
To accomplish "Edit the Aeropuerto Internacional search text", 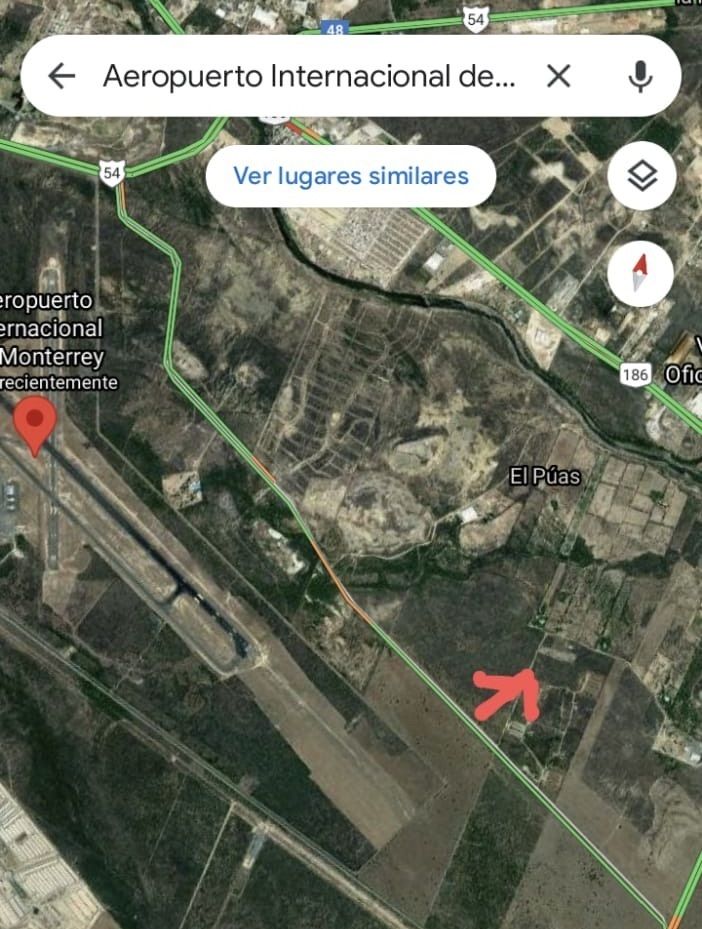I will (310, 76).
